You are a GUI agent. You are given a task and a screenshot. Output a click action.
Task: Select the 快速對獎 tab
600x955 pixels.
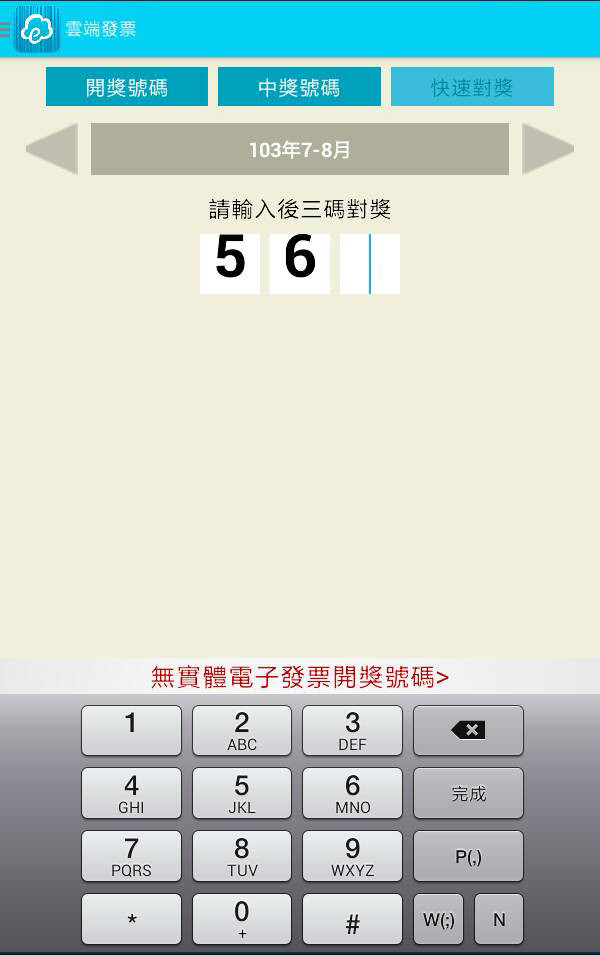point(472,87)
